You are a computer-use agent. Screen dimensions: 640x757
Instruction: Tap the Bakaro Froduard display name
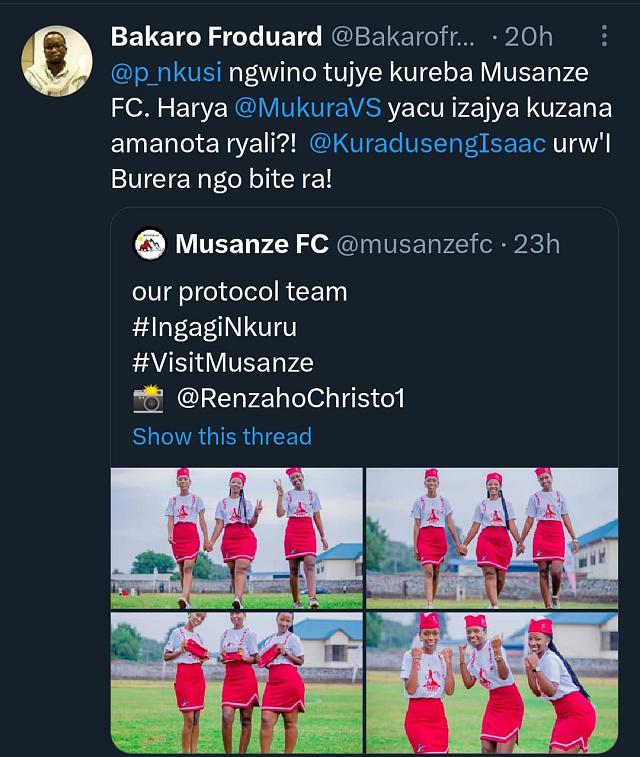pyautogui.click(x=216, y=37)
